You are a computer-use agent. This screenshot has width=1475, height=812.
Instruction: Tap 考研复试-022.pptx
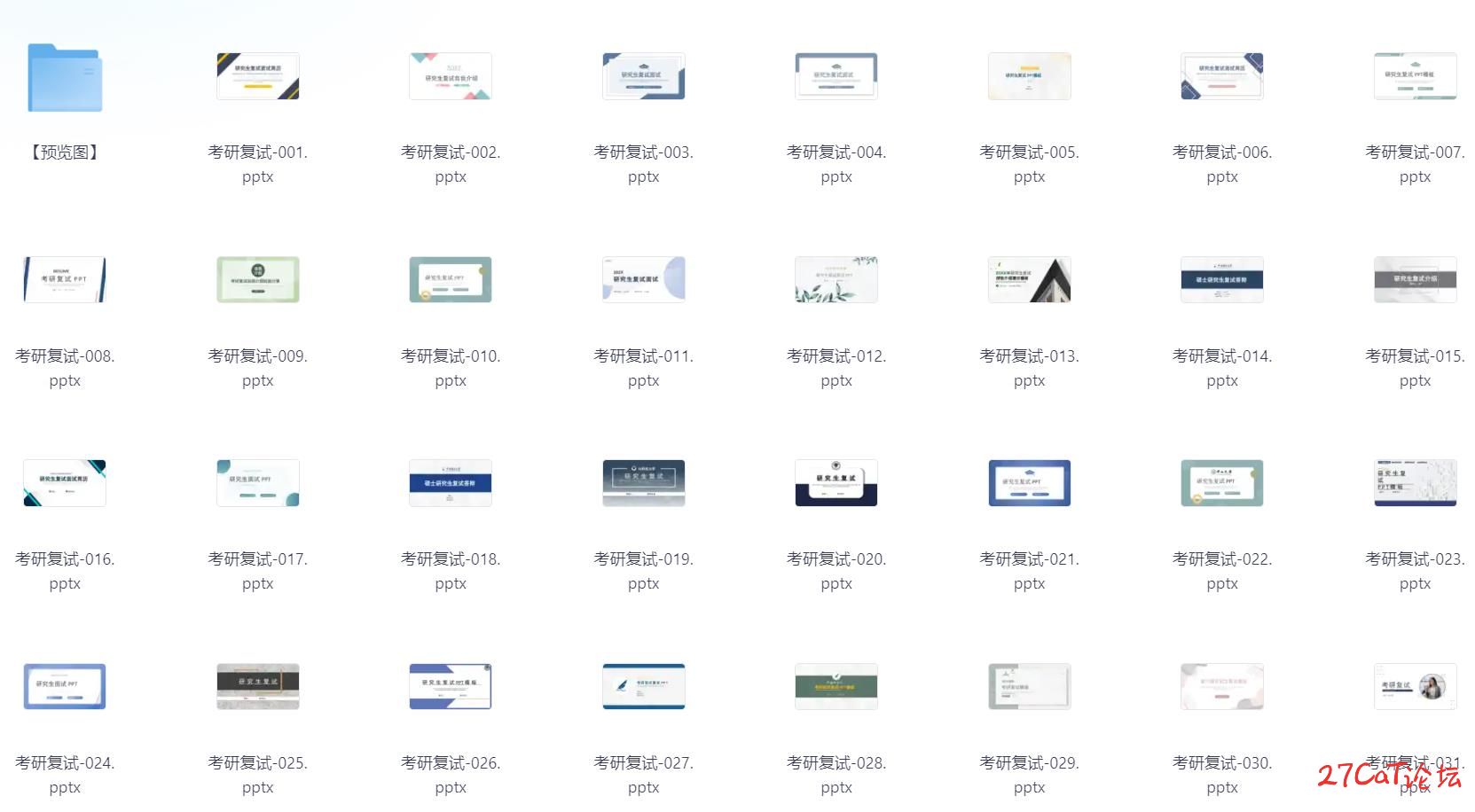pos(1222,483)
